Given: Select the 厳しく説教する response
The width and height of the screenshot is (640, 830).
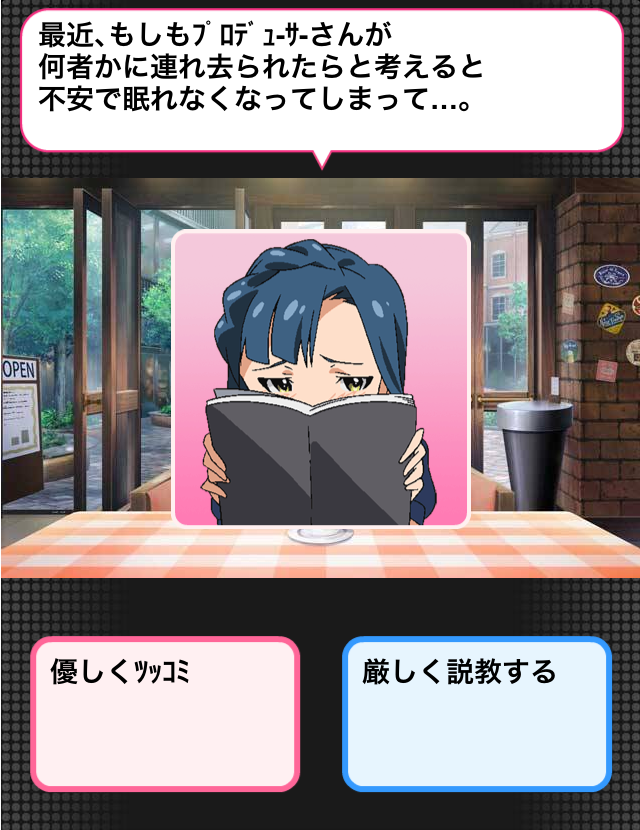Looking at the screenshot, I should pos(477,713).
